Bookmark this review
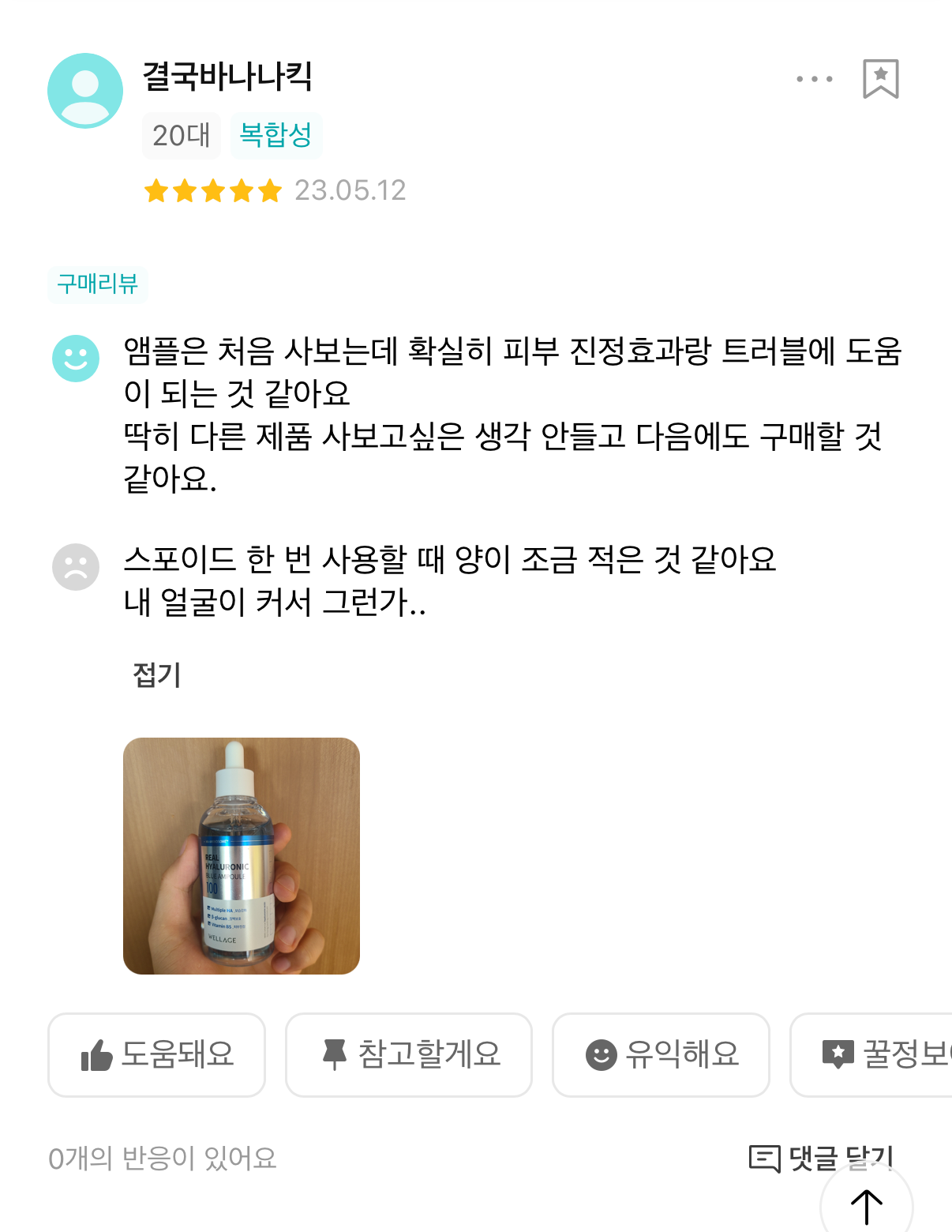The width and height of the screenshot is (952, 1232). (x=880, y=79)
